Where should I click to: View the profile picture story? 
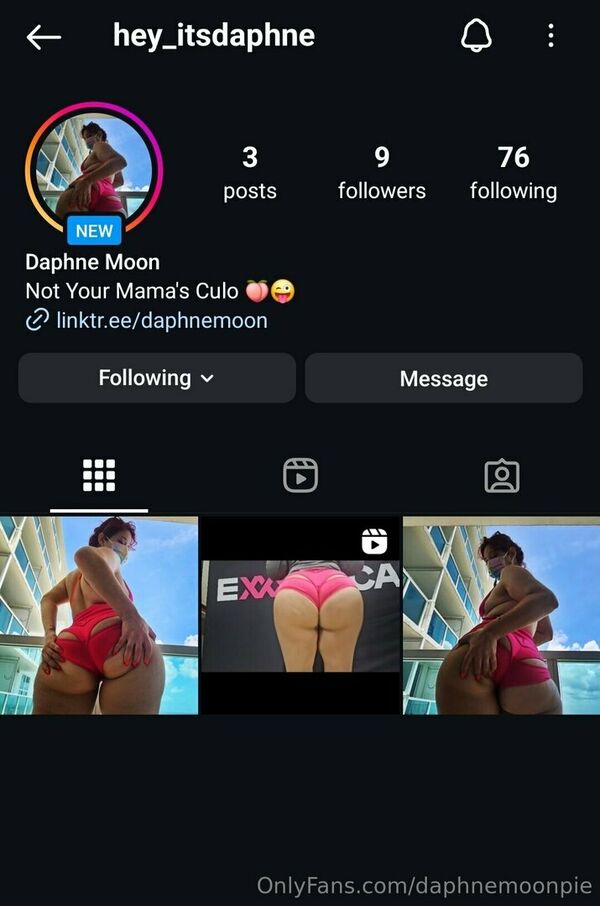click(x=94, y=171)
